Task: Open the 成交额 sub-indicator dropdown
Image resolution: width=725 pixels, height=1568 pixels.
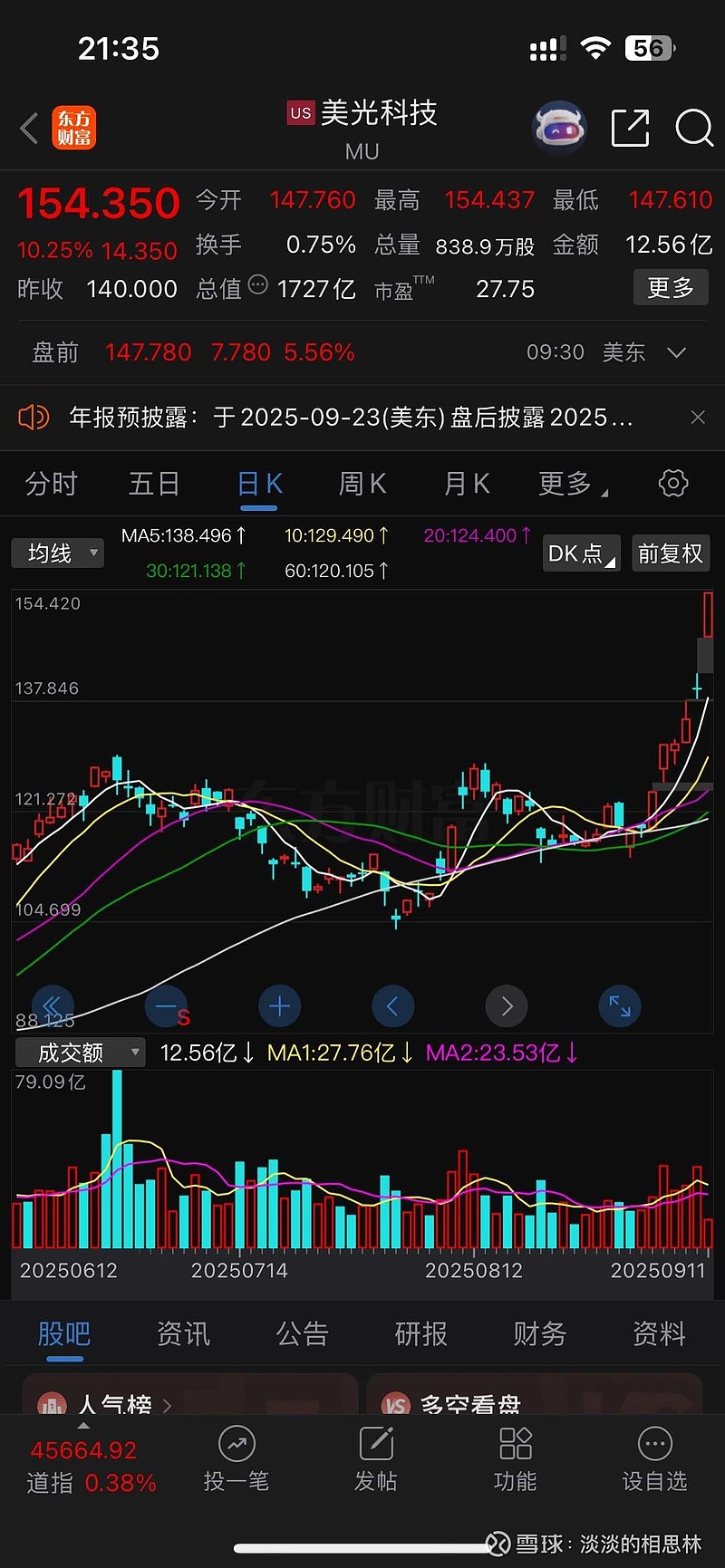Action: point(80,1053)
